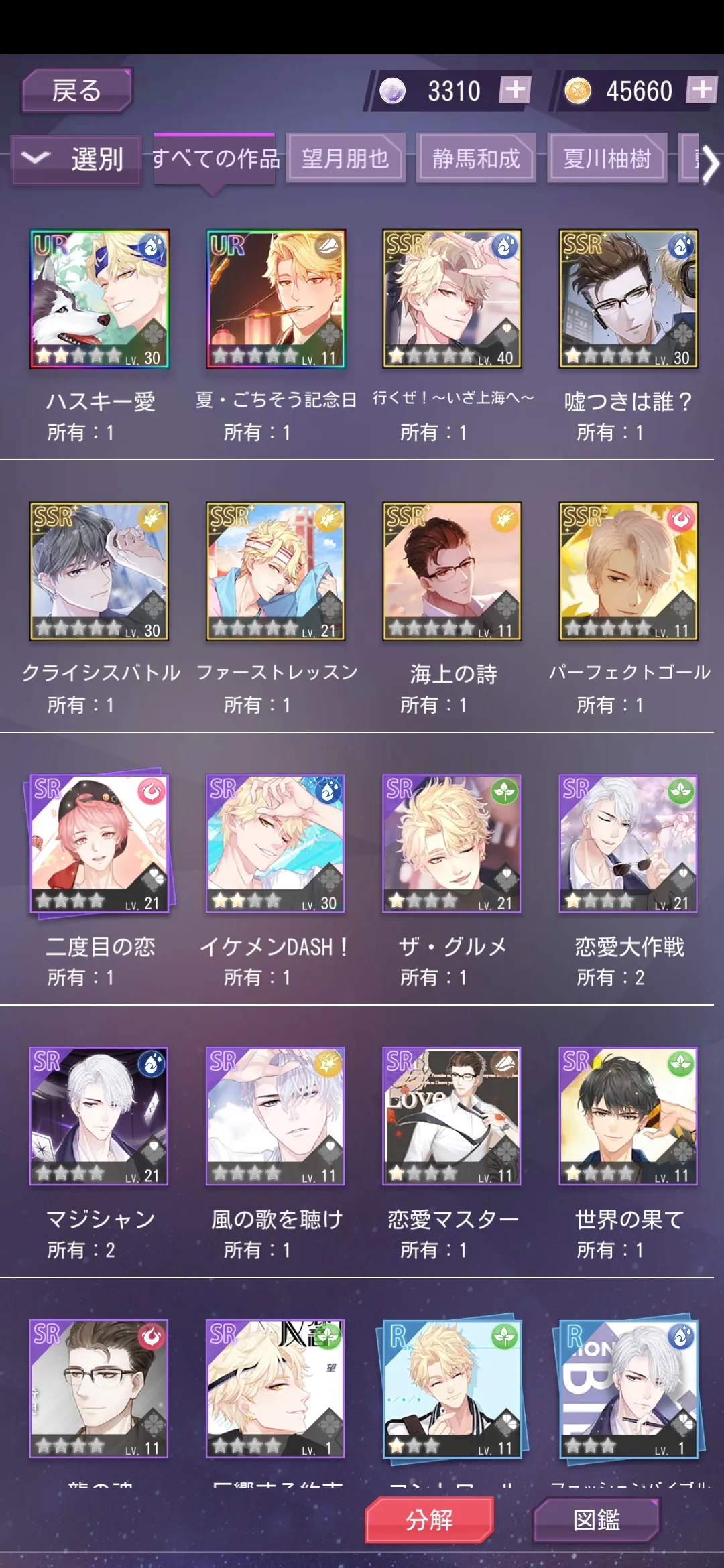Open the ハスキー愛 UR card
The width and height of the screenshot is (724, 1568).
(99, 299)
